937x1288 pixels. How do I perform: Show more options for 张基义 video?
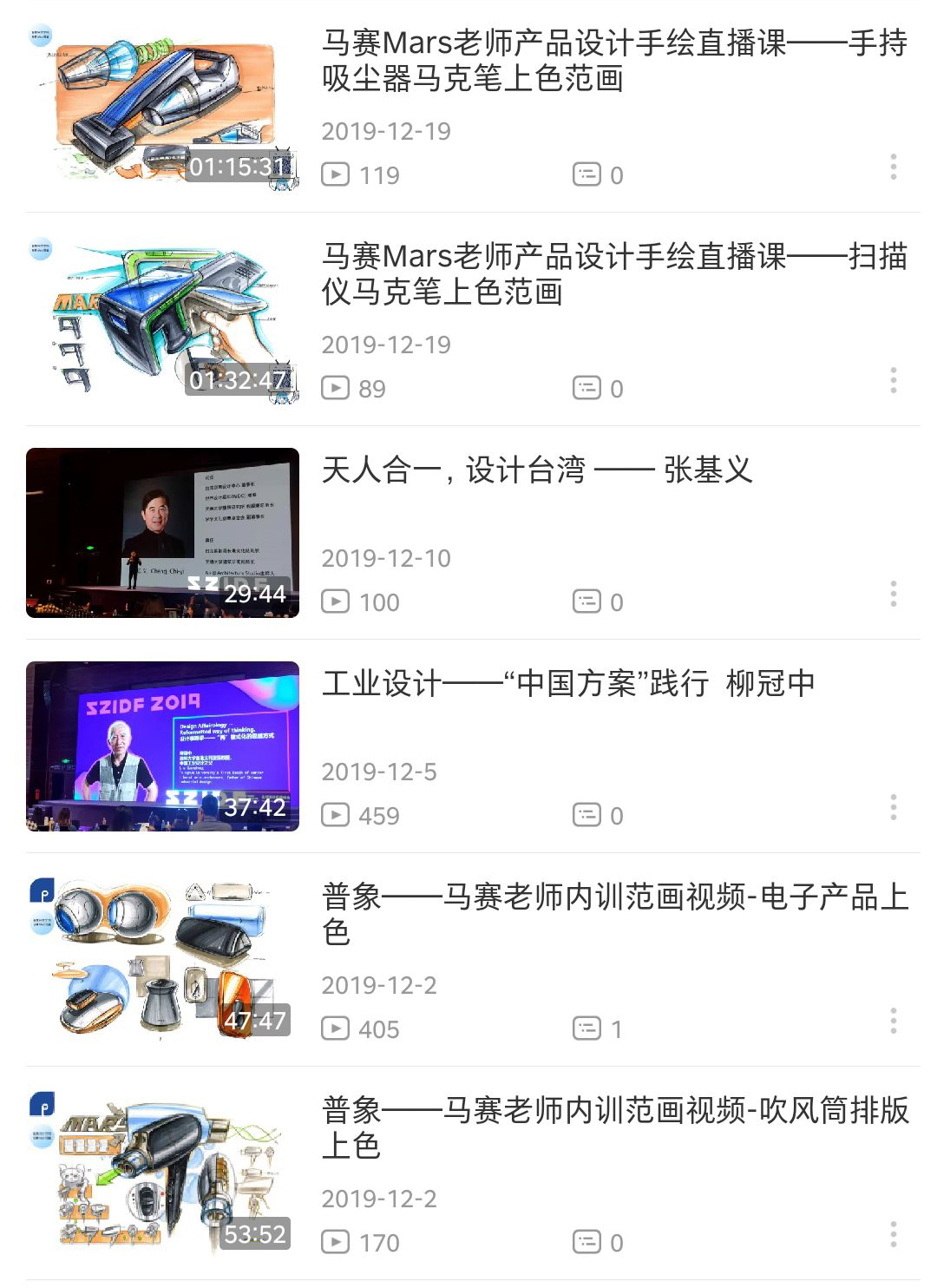coord(893,594)
